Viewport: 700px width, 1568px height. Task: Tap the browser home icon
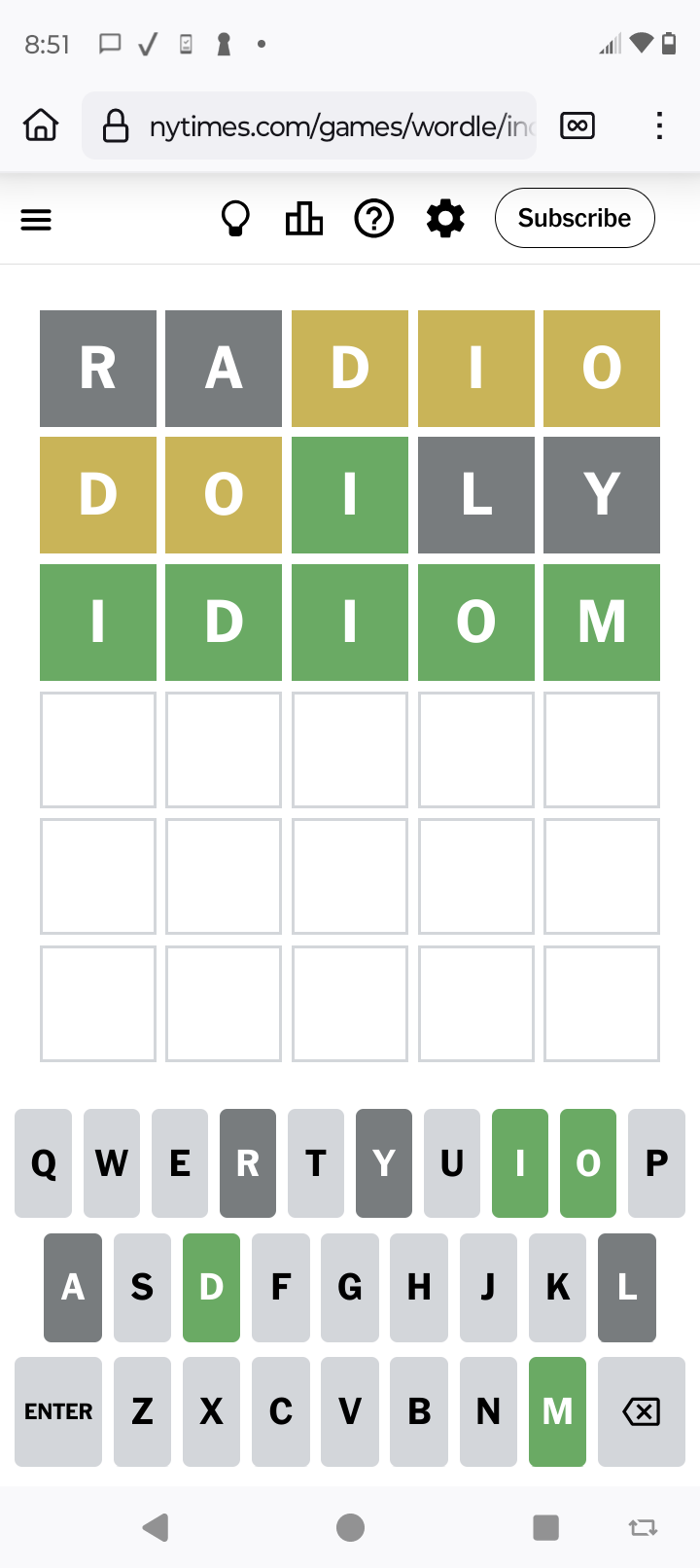(41, 125)
